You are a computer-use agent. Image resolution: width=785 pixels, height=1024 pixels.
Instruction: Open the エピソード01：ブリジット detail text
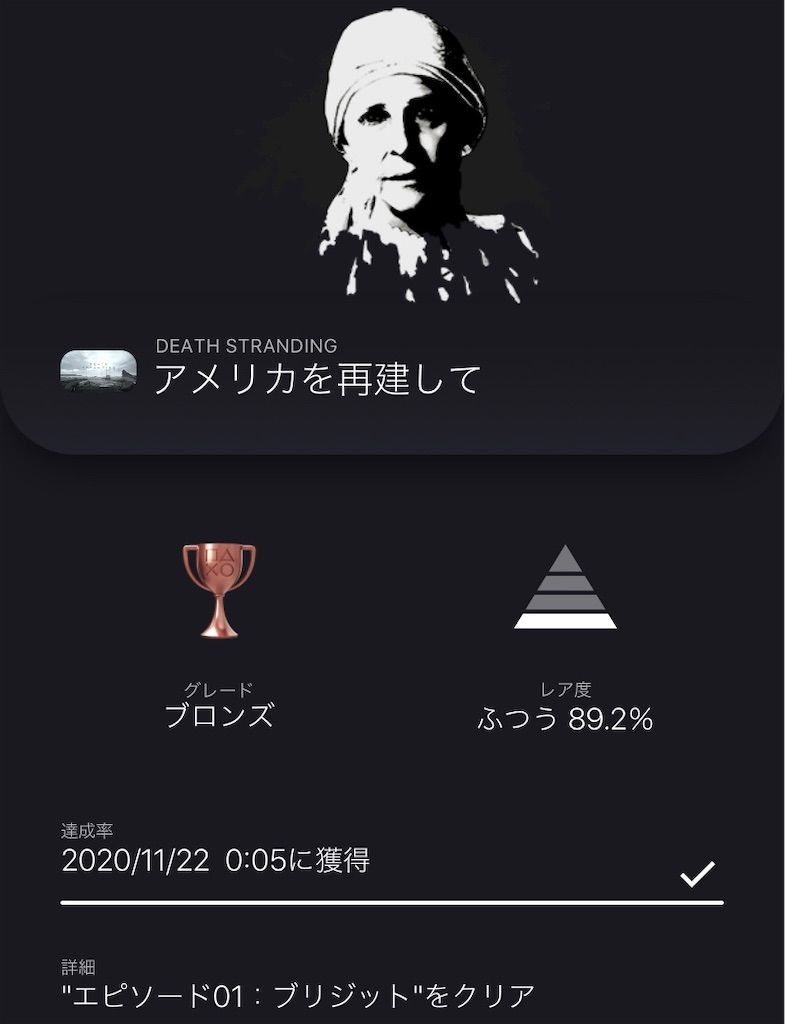(290, 985)
